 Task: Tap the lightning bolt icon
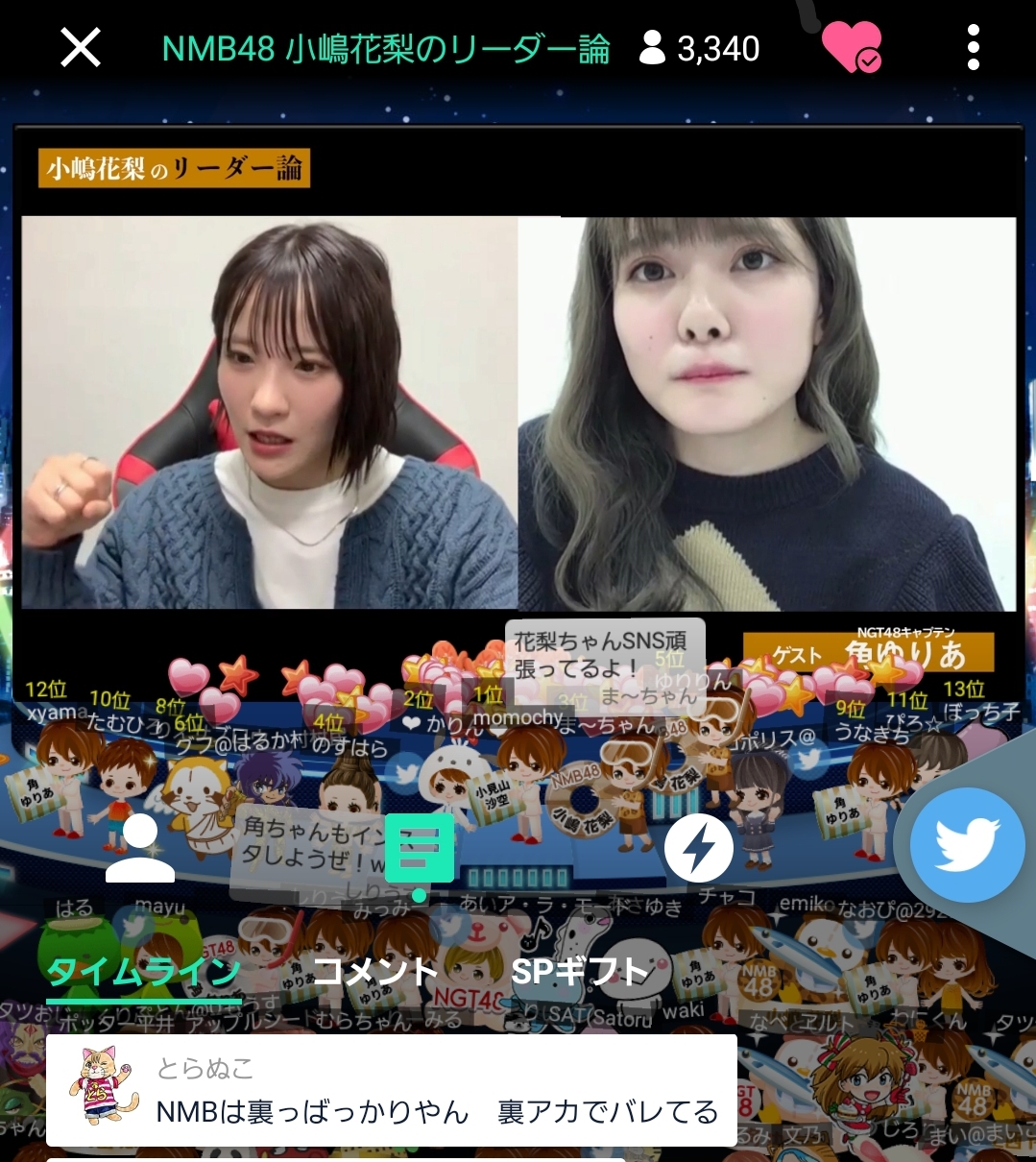tap(698, 848)
